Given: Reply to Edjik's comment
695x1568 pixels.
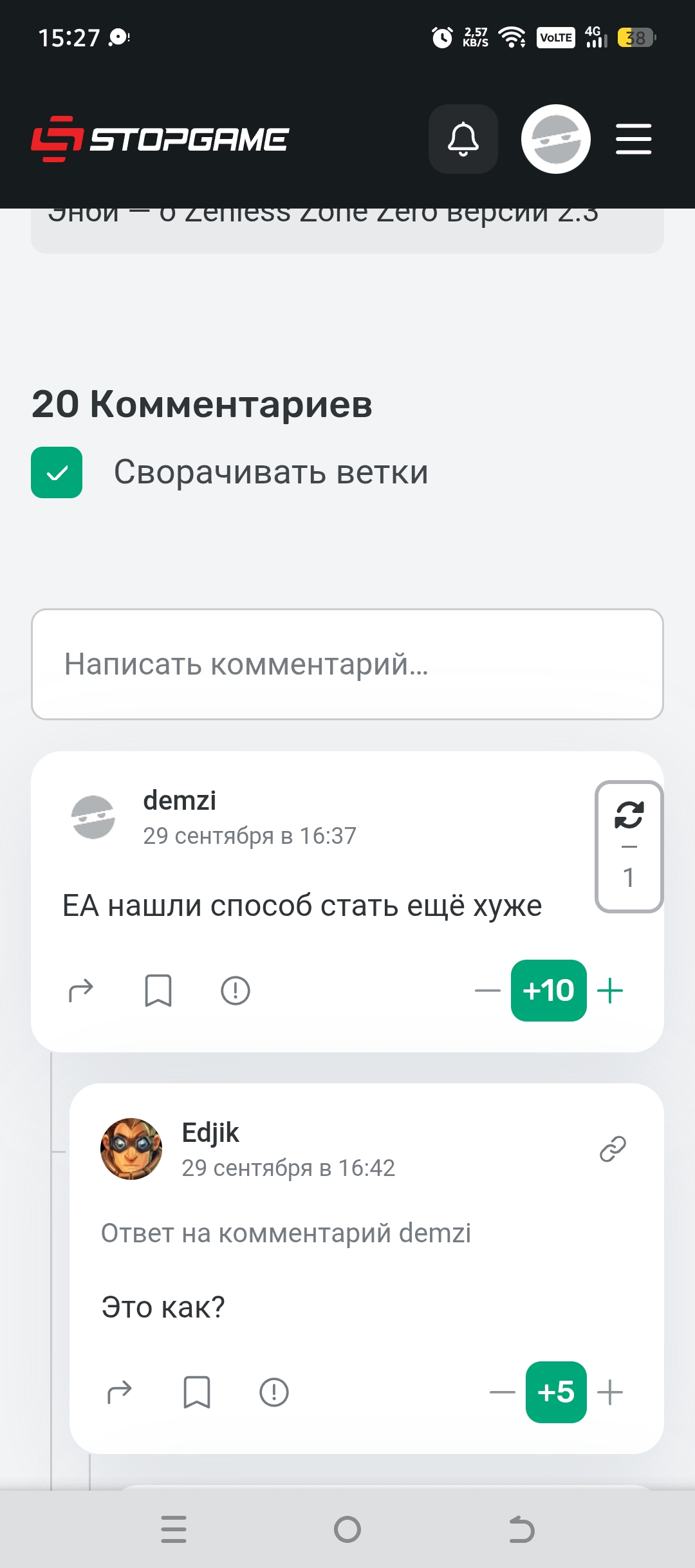Looking at the screenshot, I should pyautogui.click(x=120, y=1392).
